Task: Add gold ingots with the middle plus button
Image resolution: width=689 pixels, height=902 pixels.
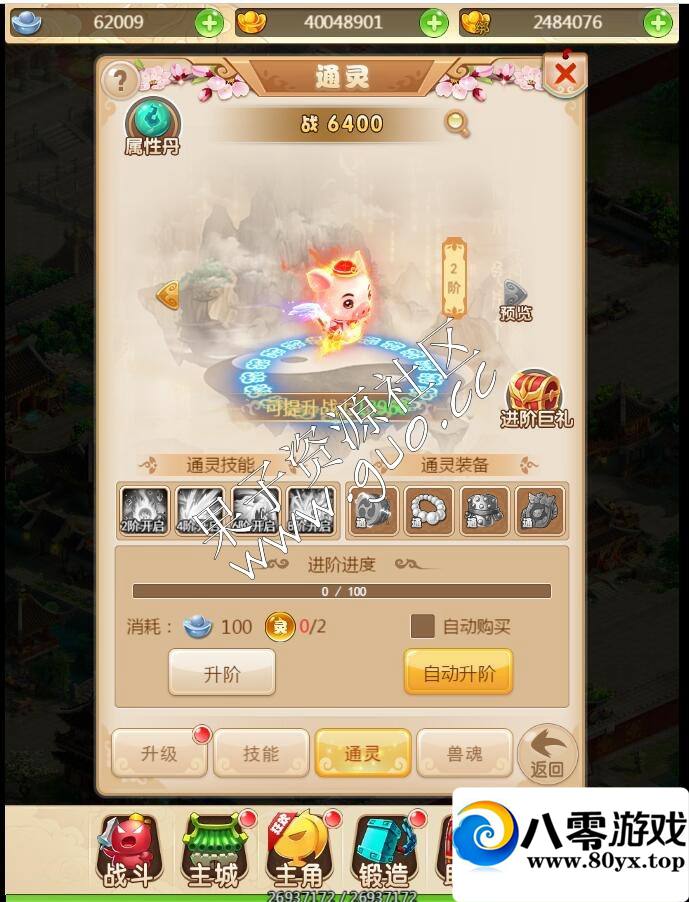Action: click(433, 22)
